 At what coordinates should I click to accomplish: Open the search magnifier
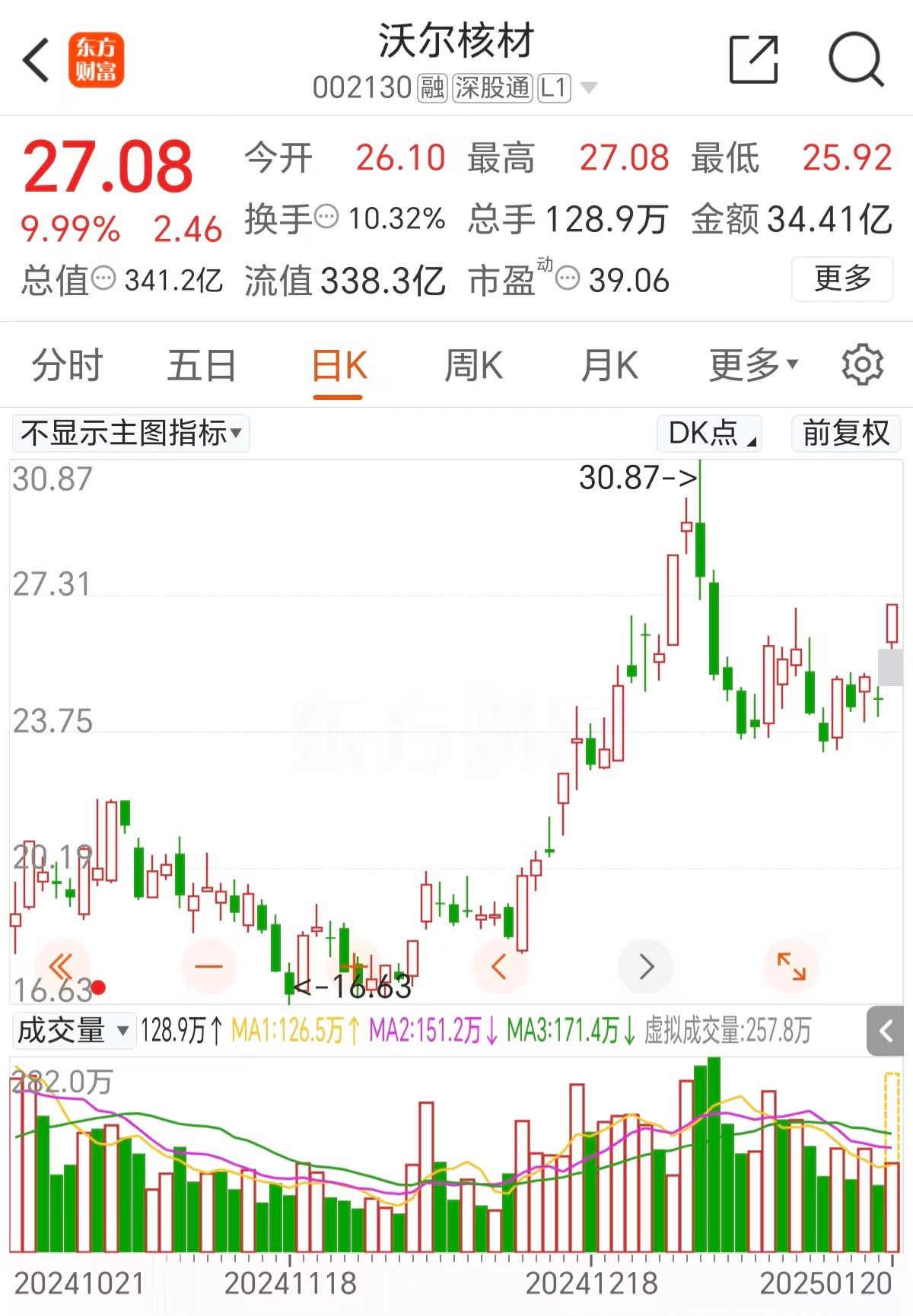tap(855, 59)
